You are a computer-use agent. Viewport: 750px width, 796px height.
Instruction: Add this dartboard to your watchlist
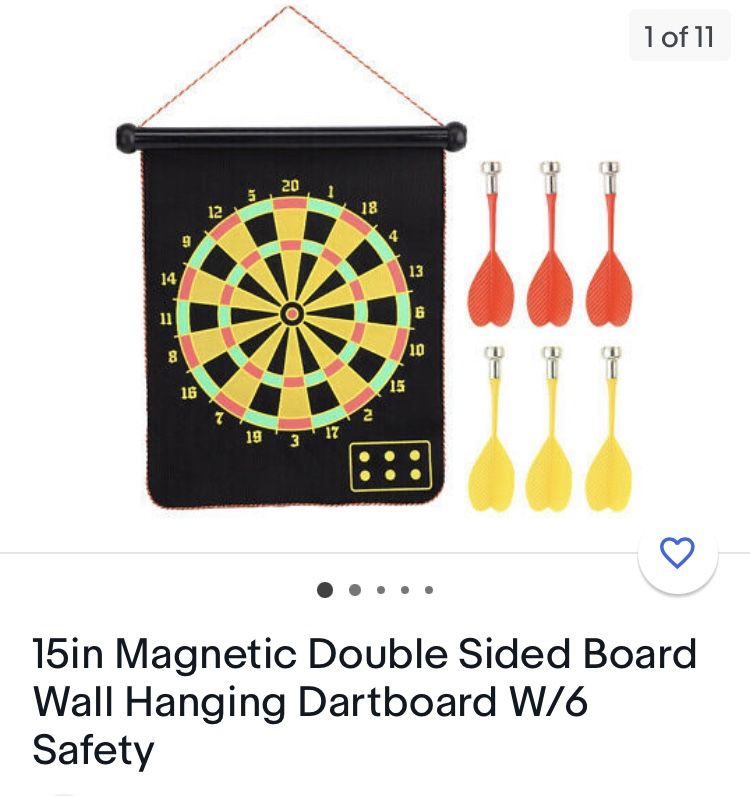[x=677, y=552]
